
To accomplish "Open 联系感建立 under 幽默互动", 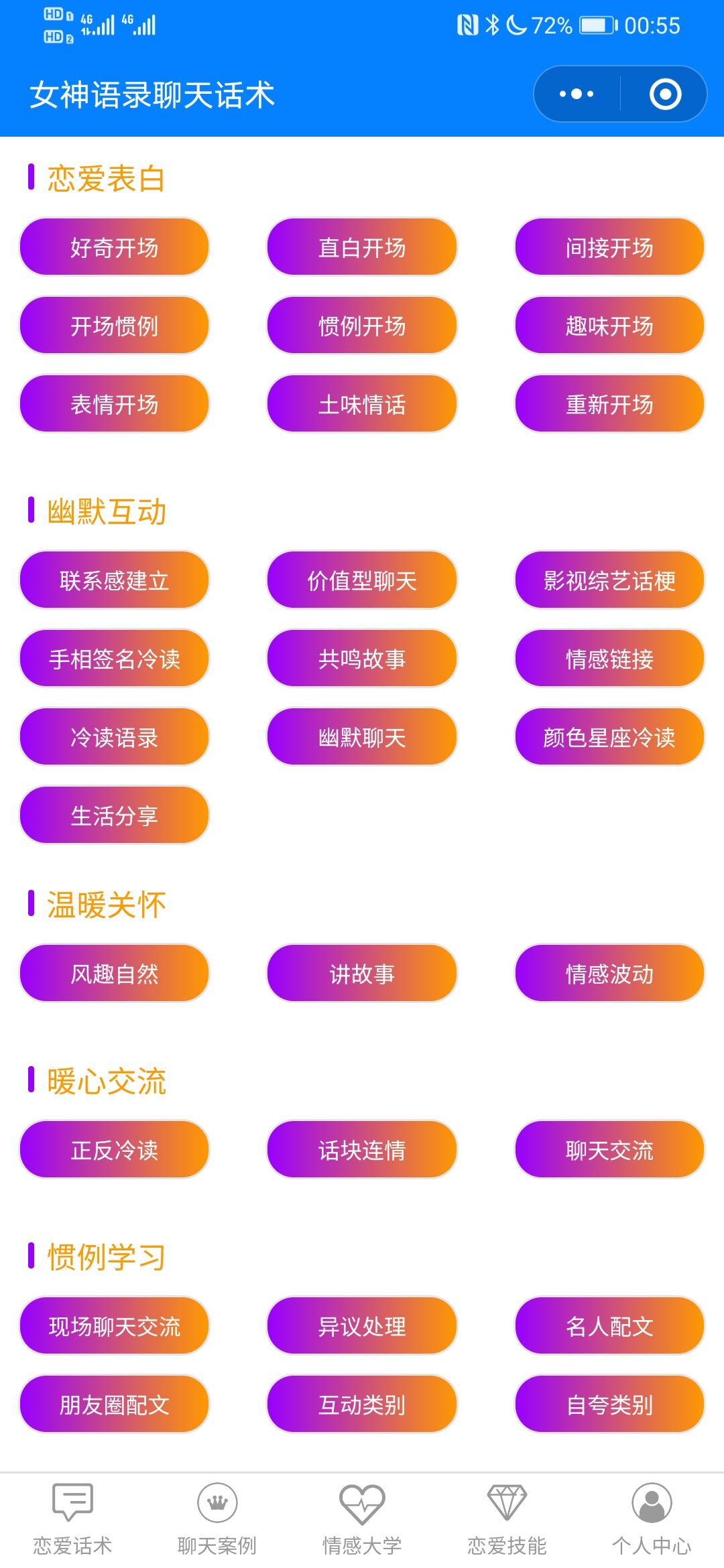I will pos(115,580).
